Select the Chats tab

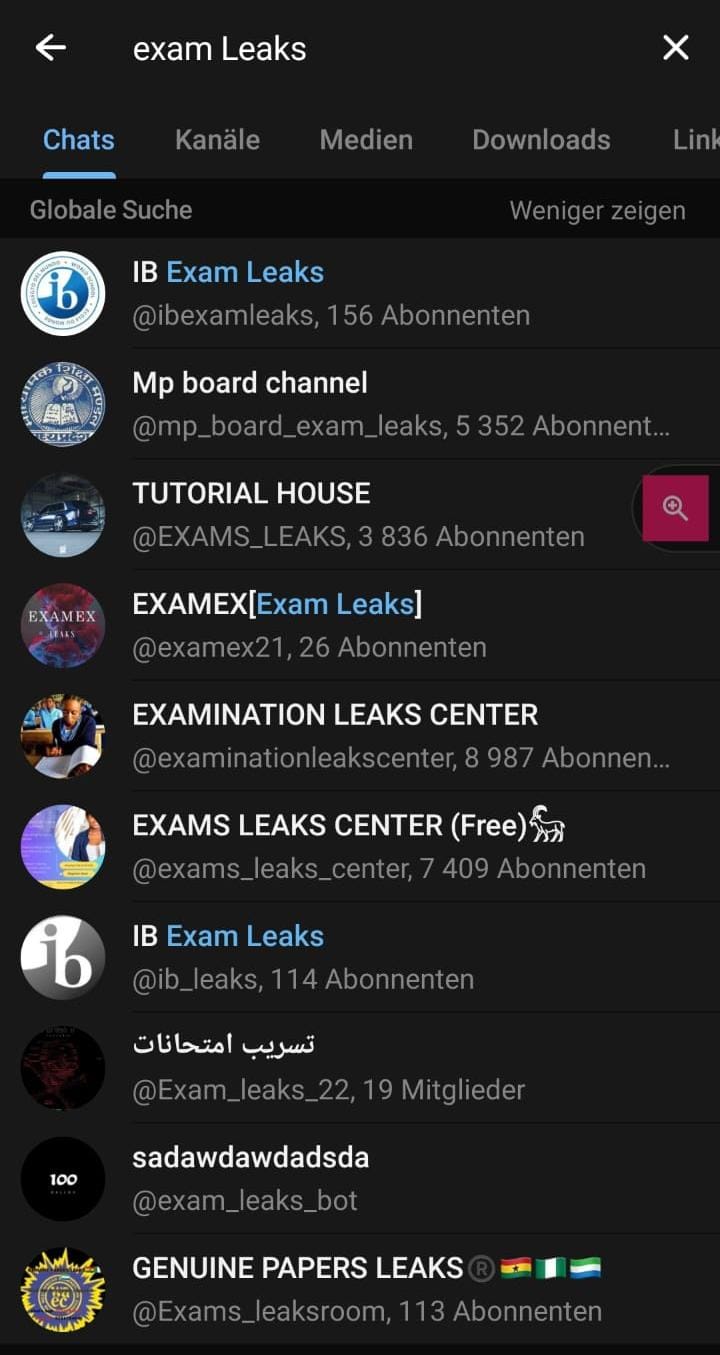pyautogui.click(x=79, y=140)
